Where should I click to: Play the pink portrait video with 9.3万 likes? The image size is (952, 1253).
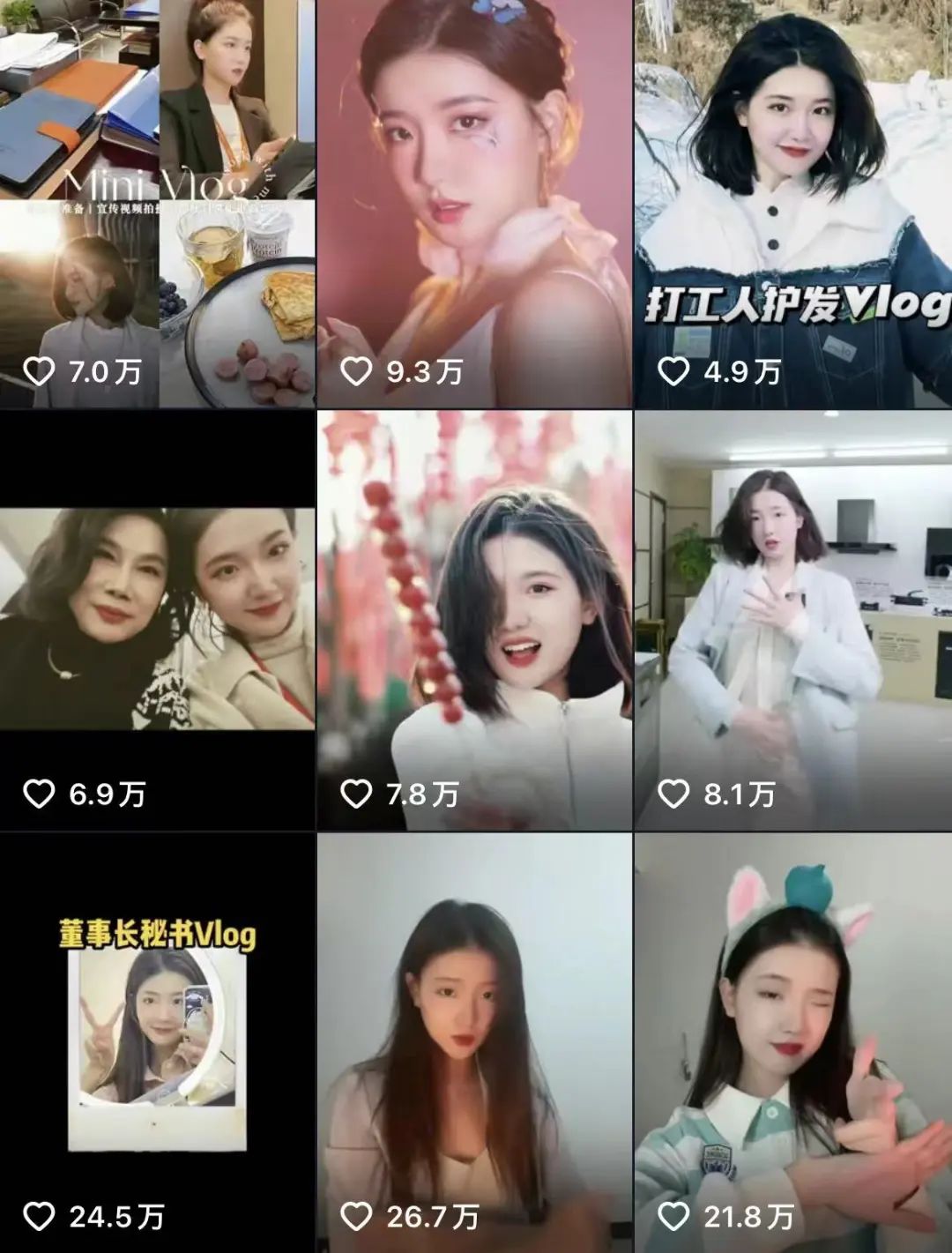point(474,203)
